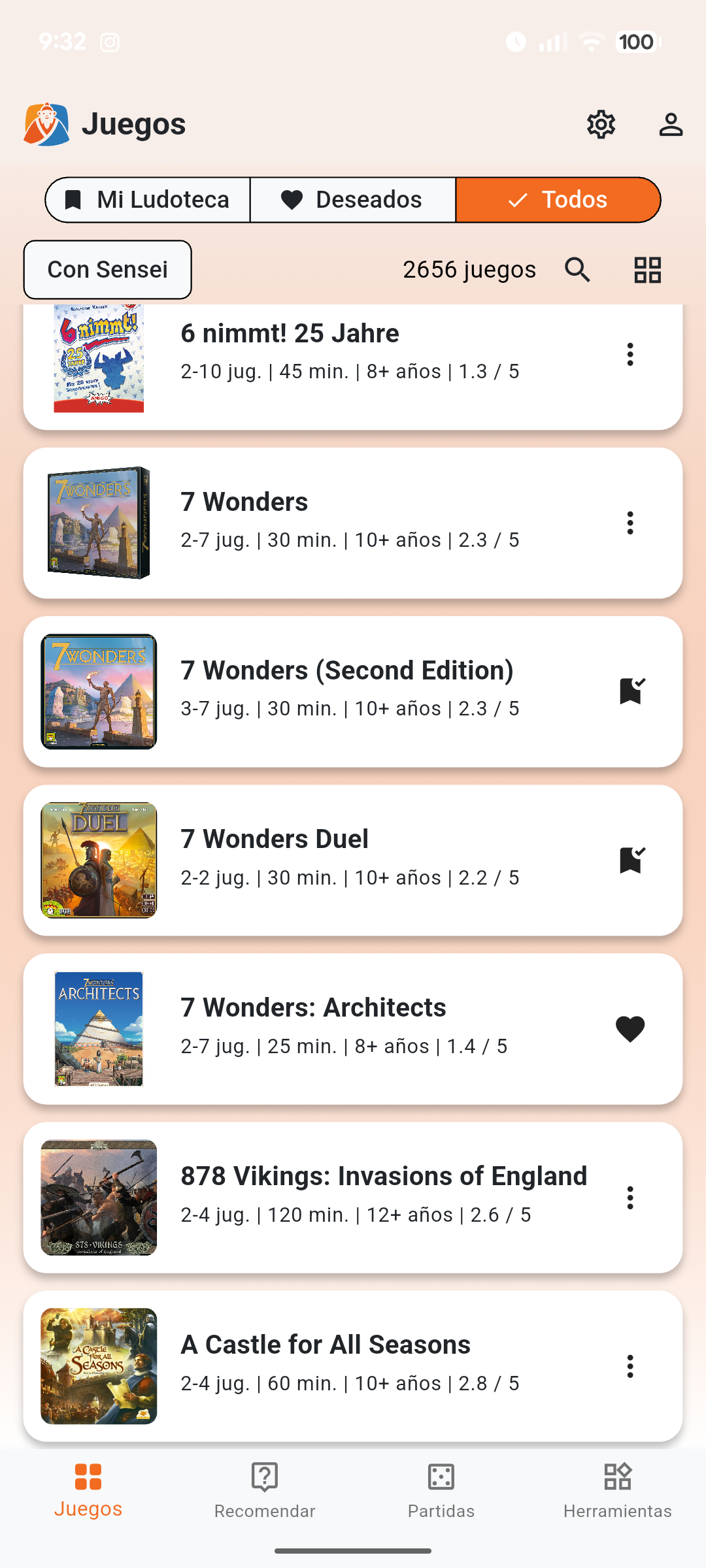
Task: Open options menu for 7 Wonders
Action: 630,522
